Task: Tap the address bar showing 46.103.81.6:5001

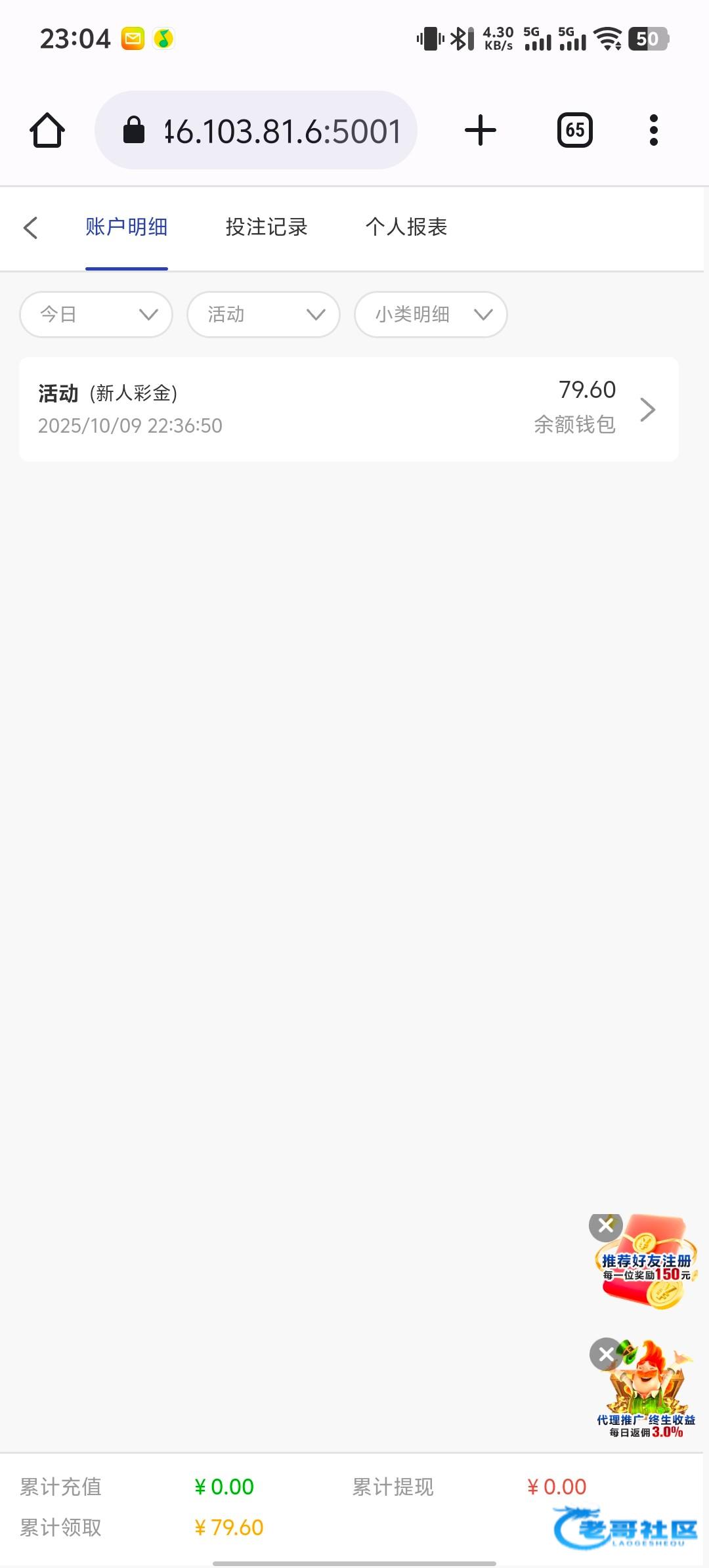Action: pos(256,130)
